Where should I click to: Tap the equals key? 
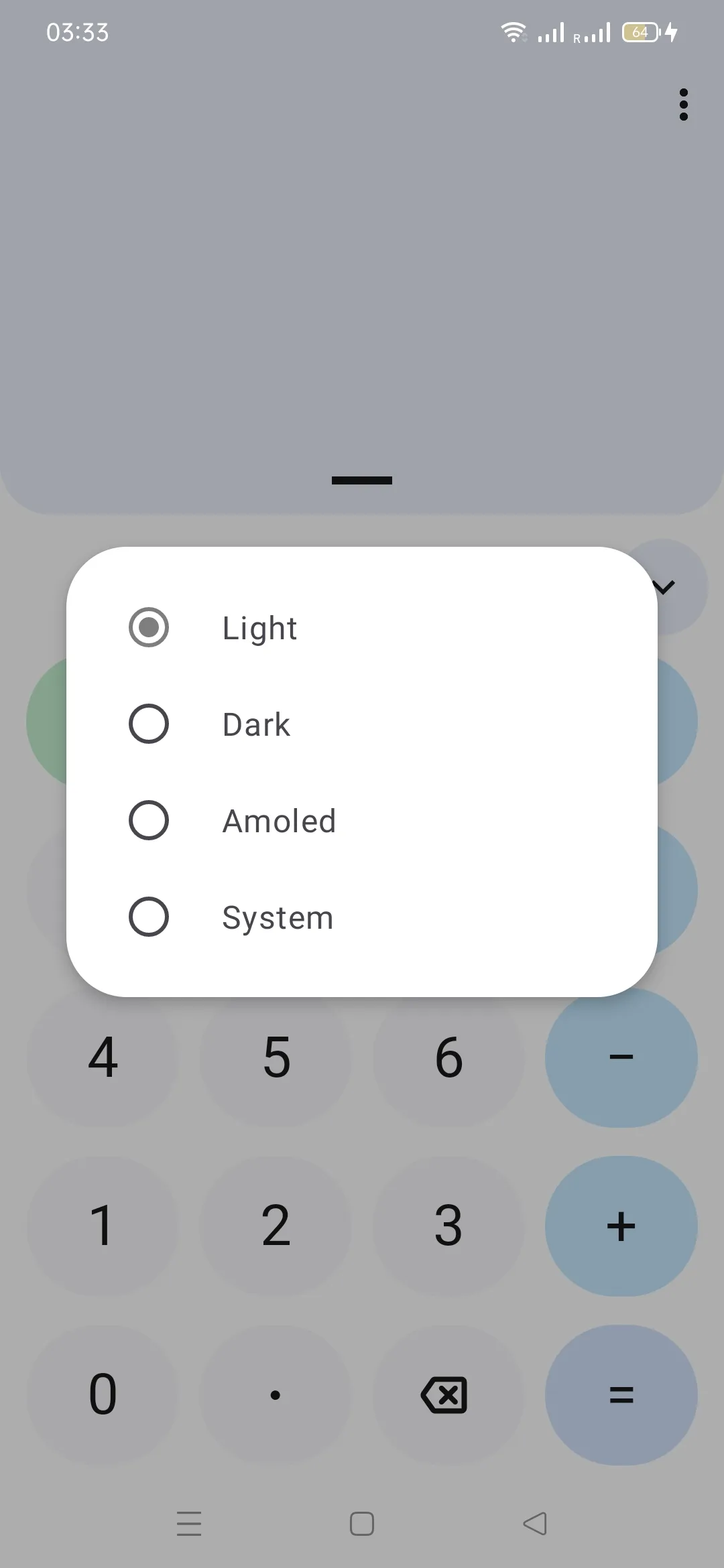point(621,1395)
